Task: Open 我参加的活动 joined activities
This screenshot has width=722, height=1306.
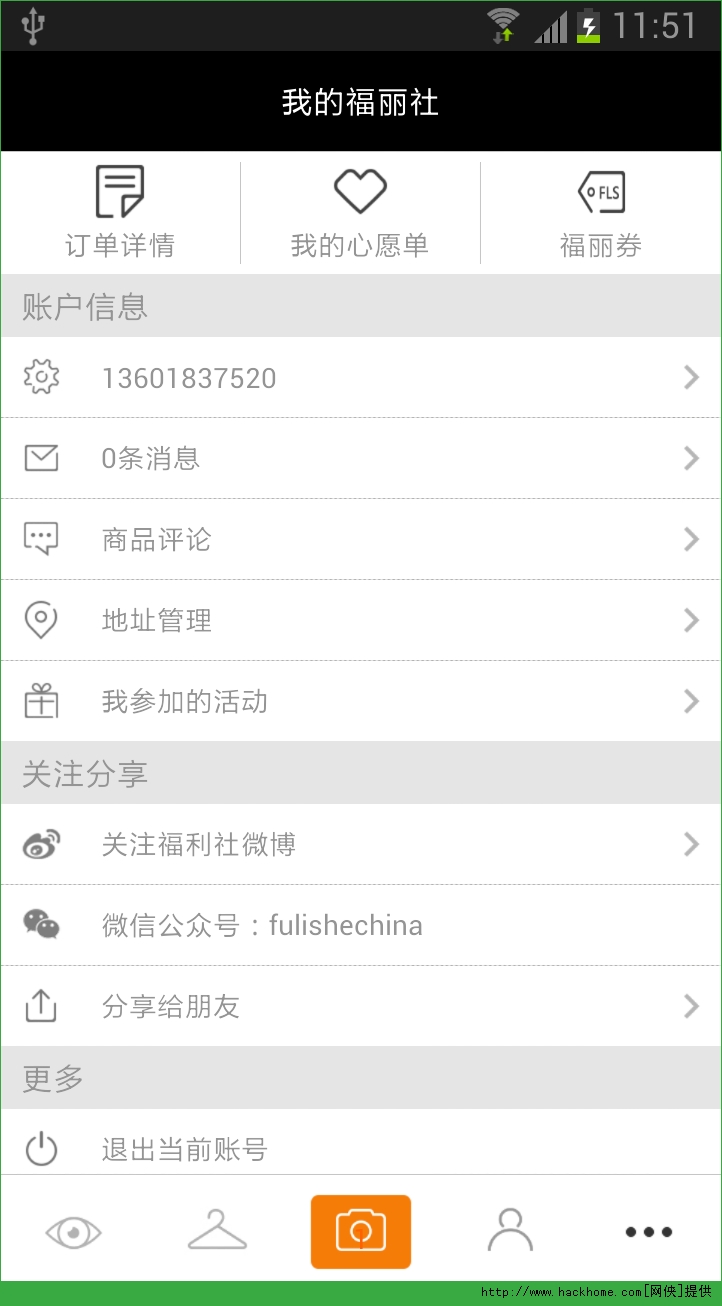Action: tap(360, 702)
